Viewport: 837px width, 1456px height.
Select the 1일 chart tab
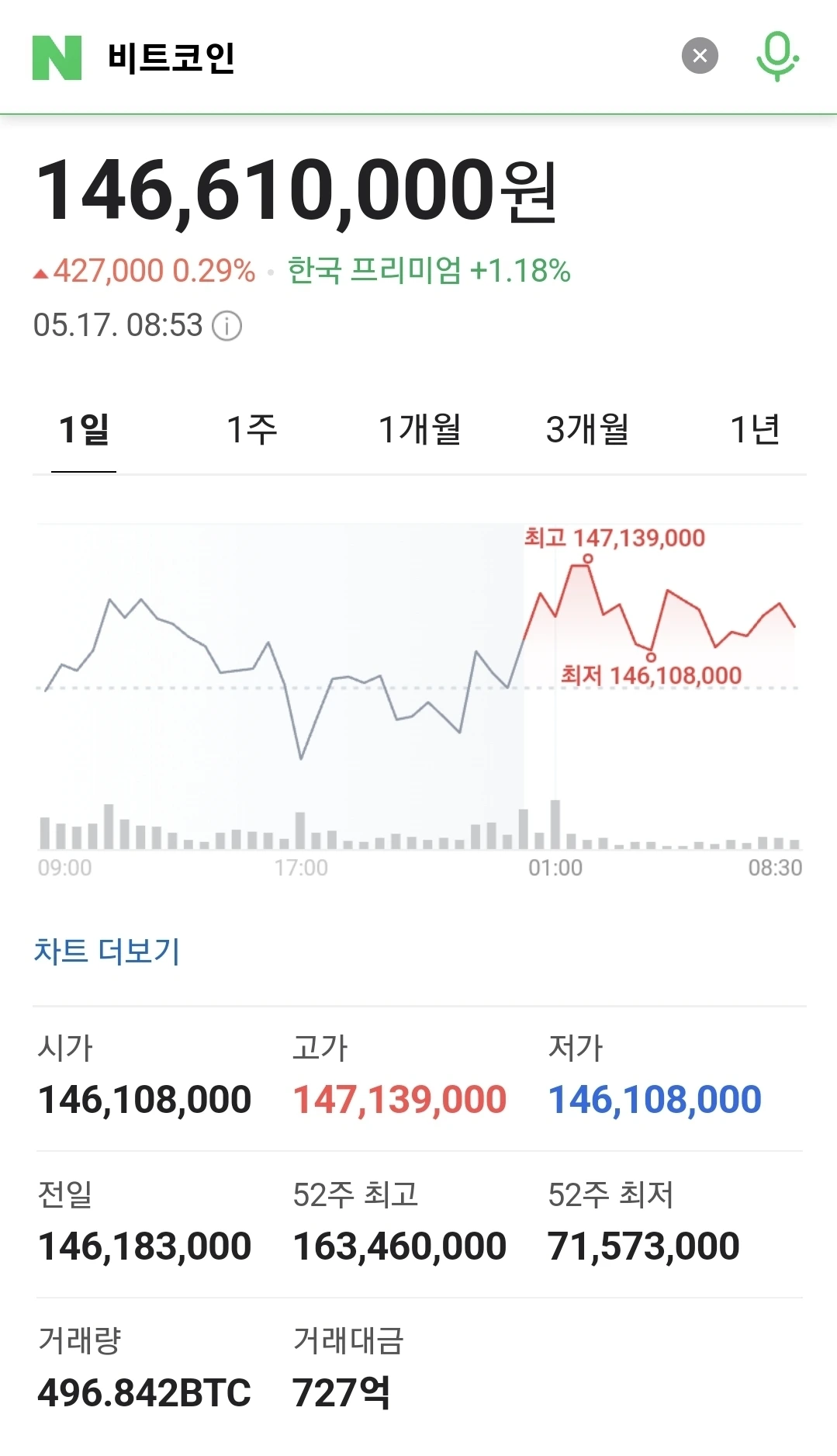click(84, 429)
